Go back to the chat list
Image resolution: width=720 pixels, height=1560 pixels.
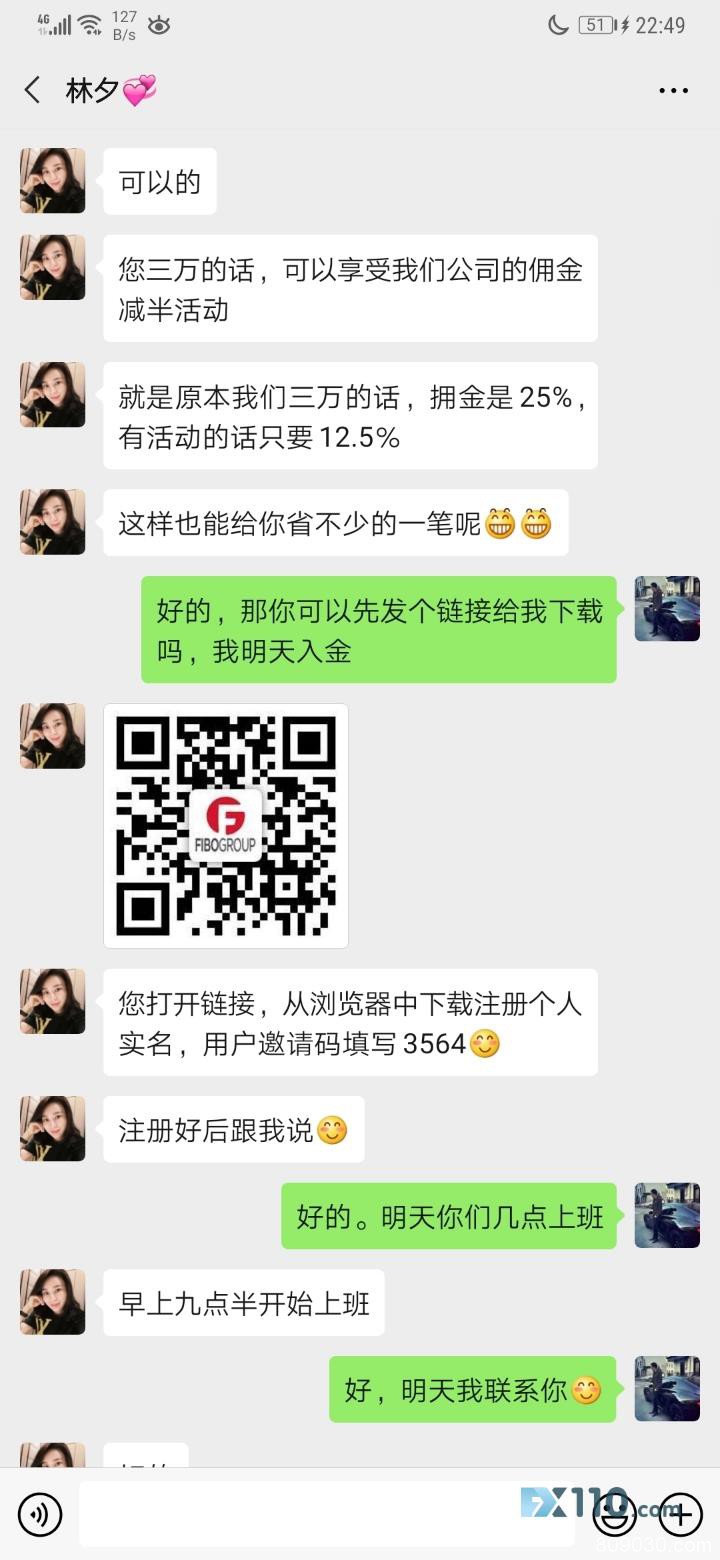pos(32,90)
